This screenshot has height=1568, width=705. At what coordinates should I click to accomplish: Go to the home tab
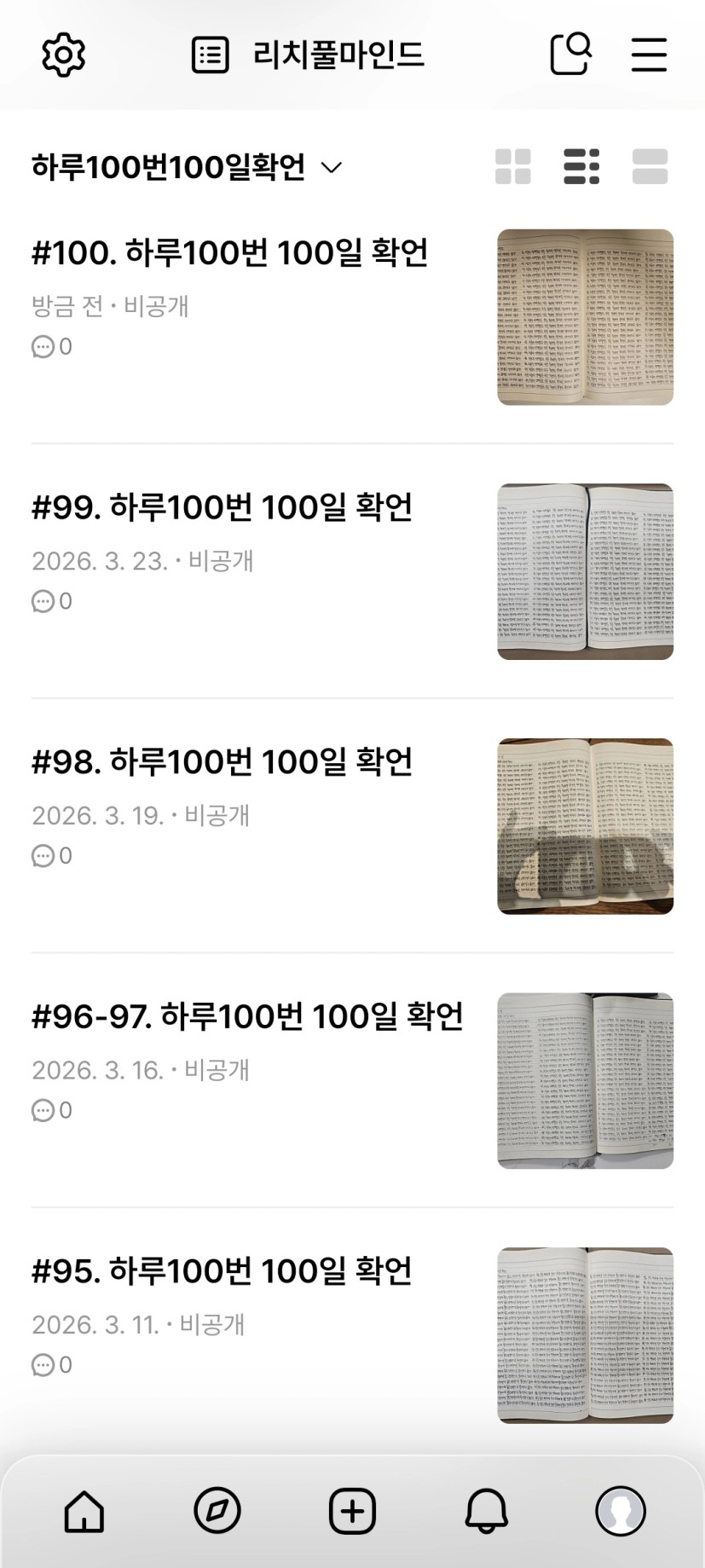(x=84, y=1512)
